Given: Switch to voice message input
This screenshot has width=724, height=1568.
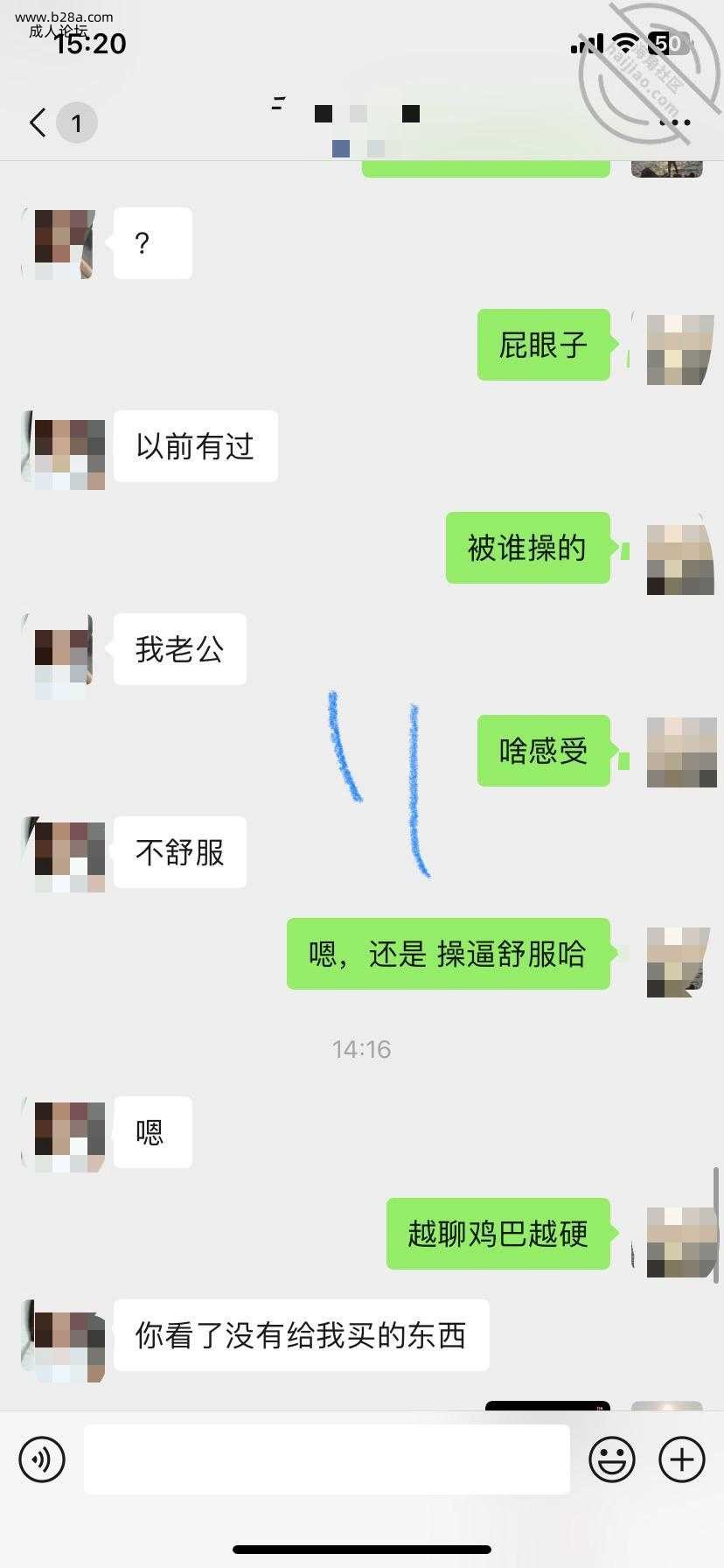Looking at the screenshot, I should pyautogui.click(x=42, y=1459).
